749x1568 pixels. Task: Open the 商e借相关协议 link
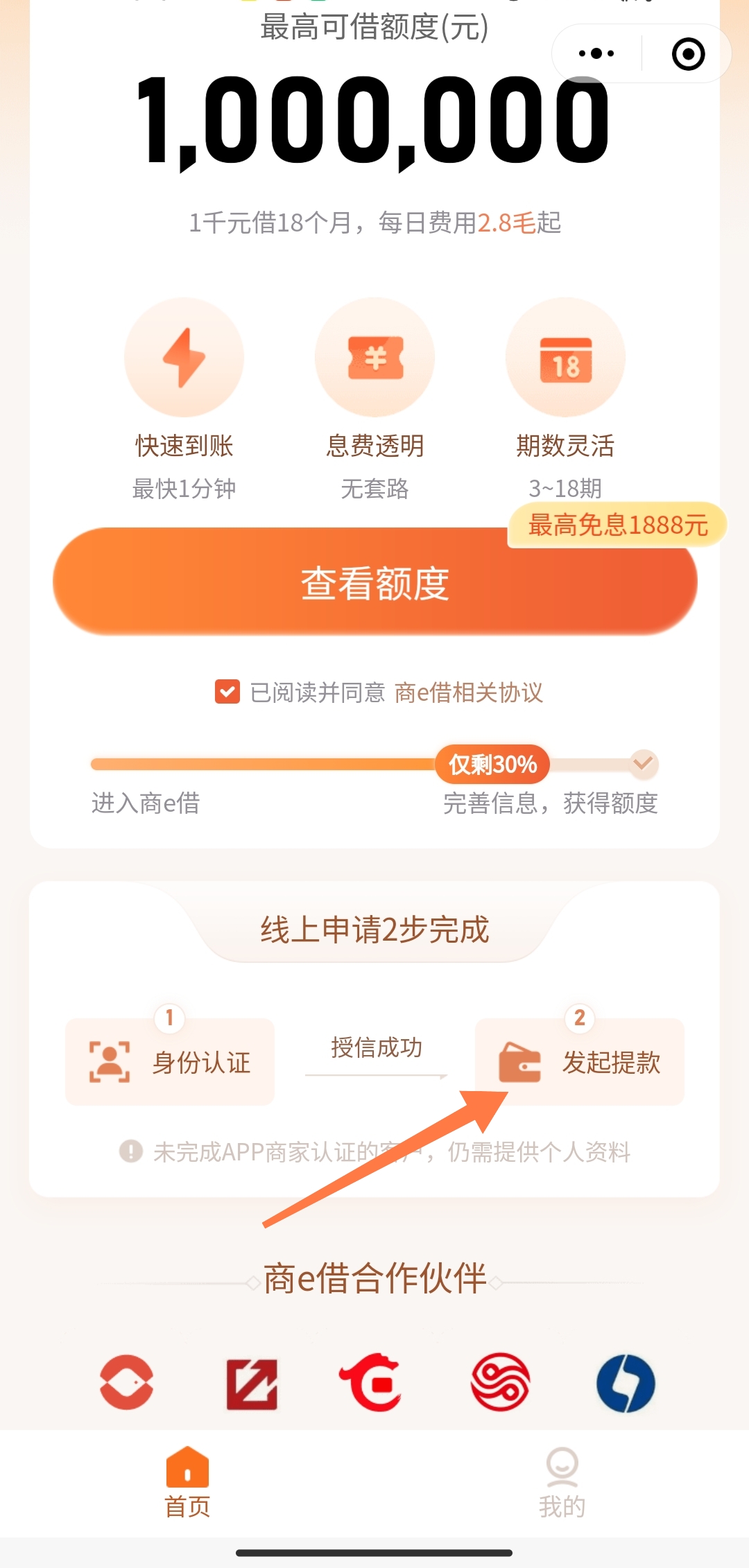point(468,692)
